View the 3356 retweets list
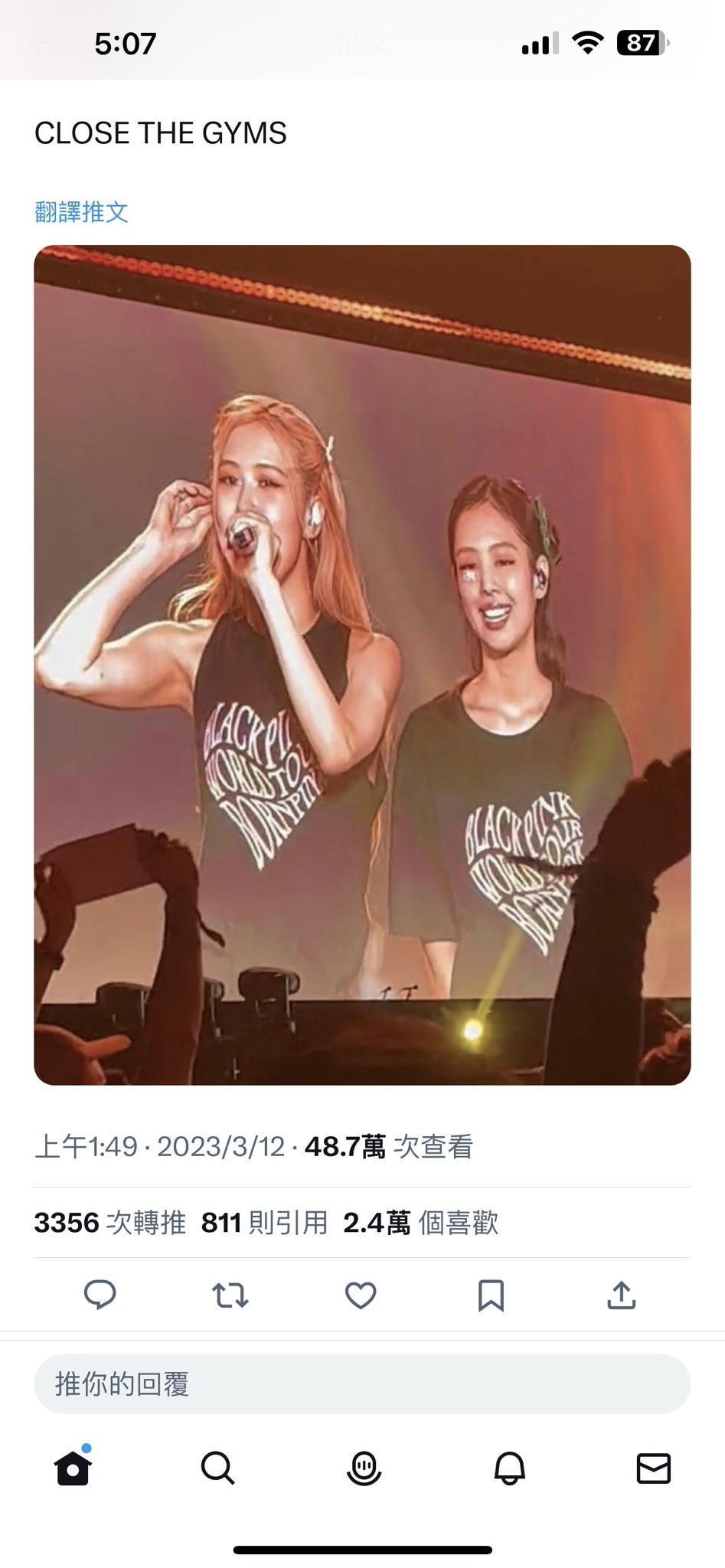 110,1223
